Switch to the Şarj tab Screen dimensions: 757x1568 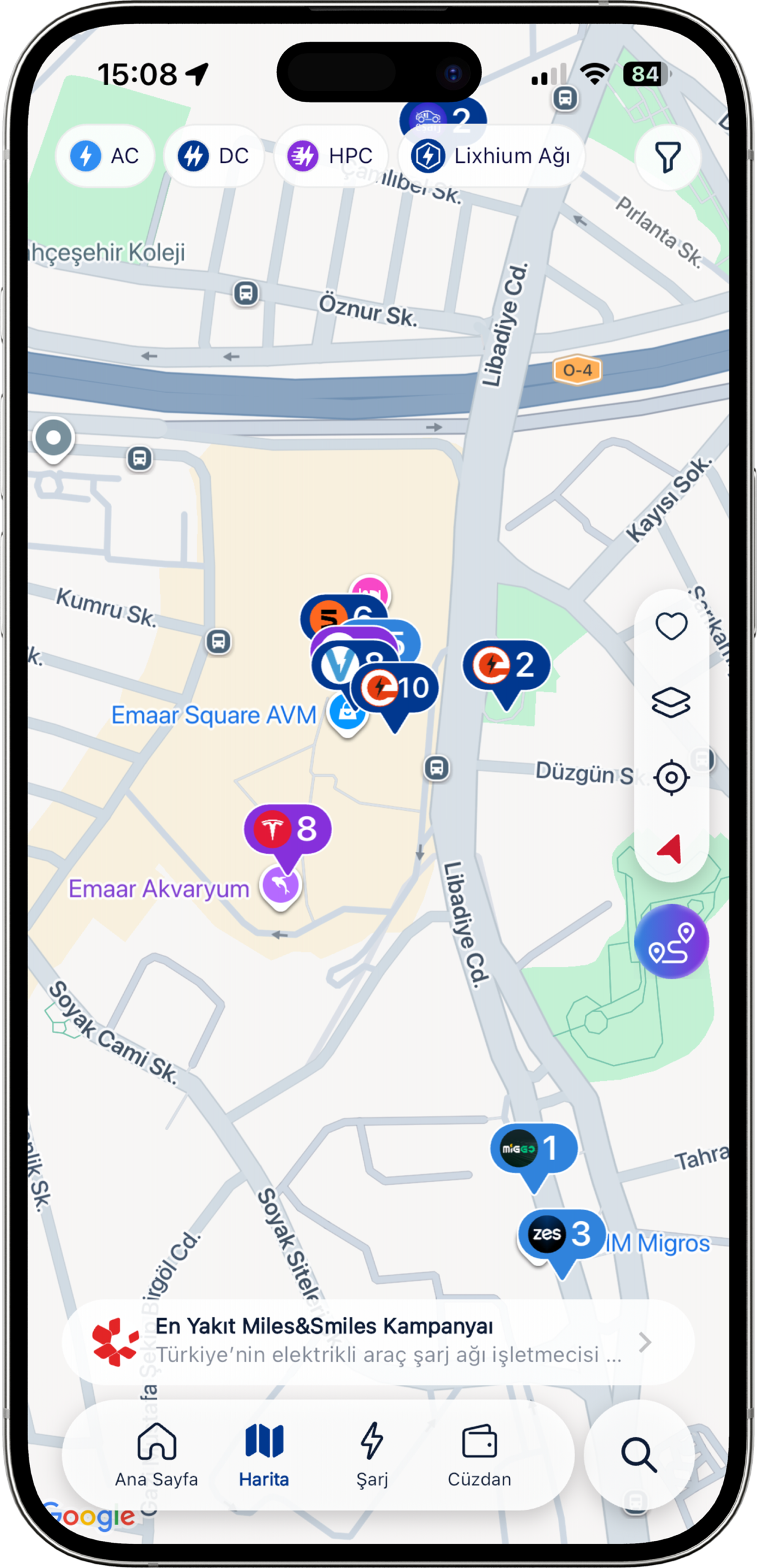372,1453
